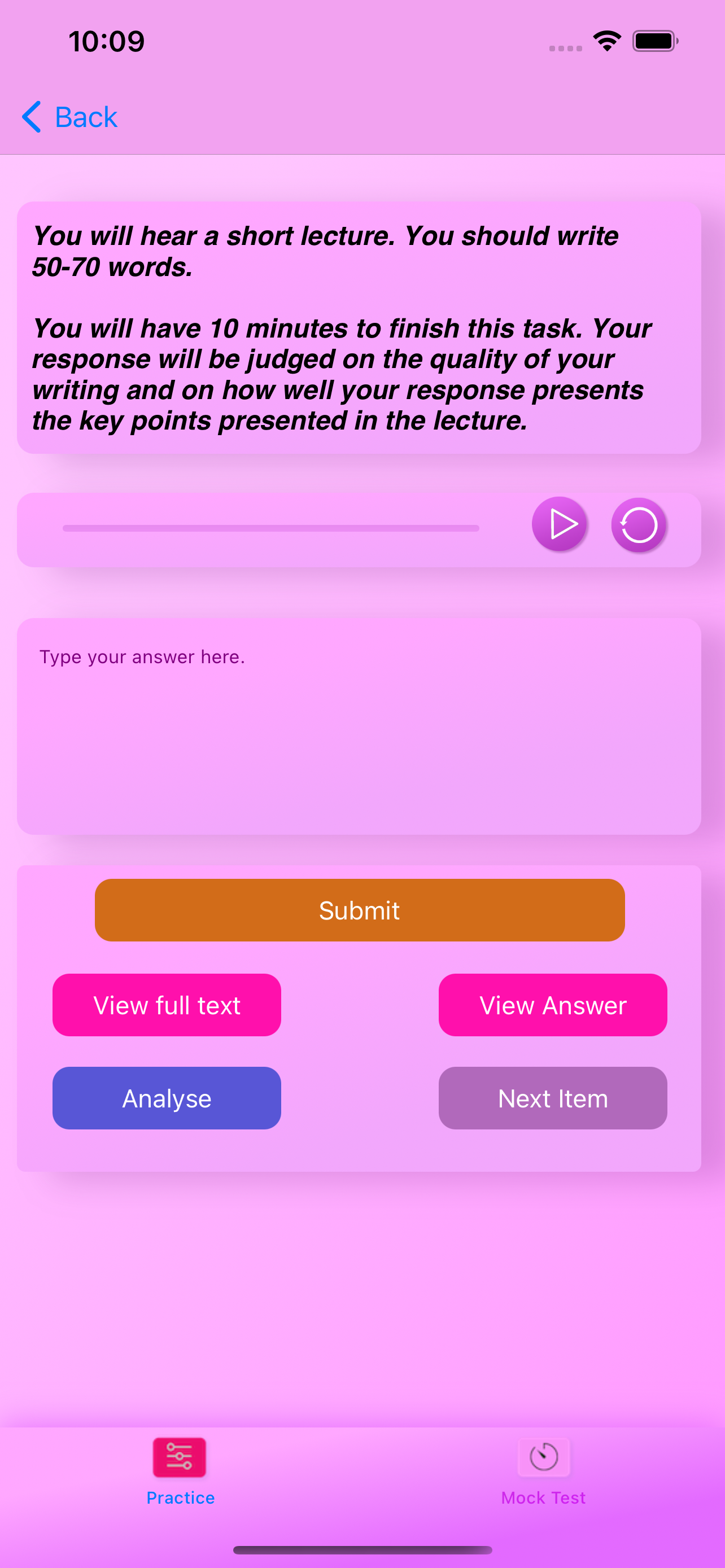Tap the Analyse button
This screenshot has width=725, height=1568.
pos(167,1098)
